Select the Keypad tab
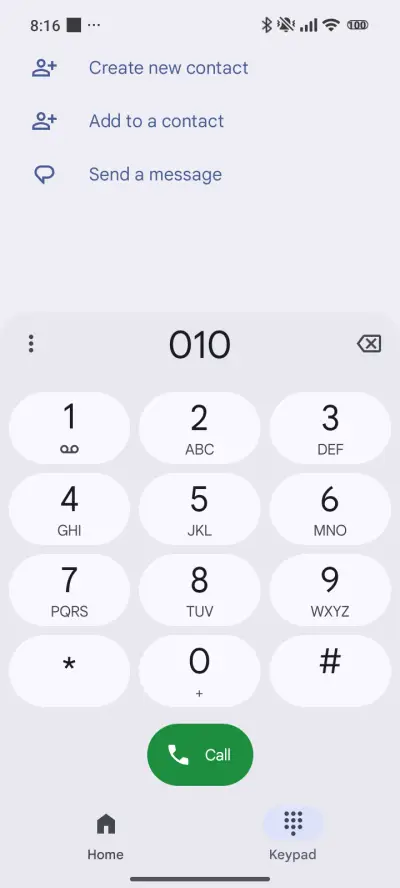 point(293,836)
